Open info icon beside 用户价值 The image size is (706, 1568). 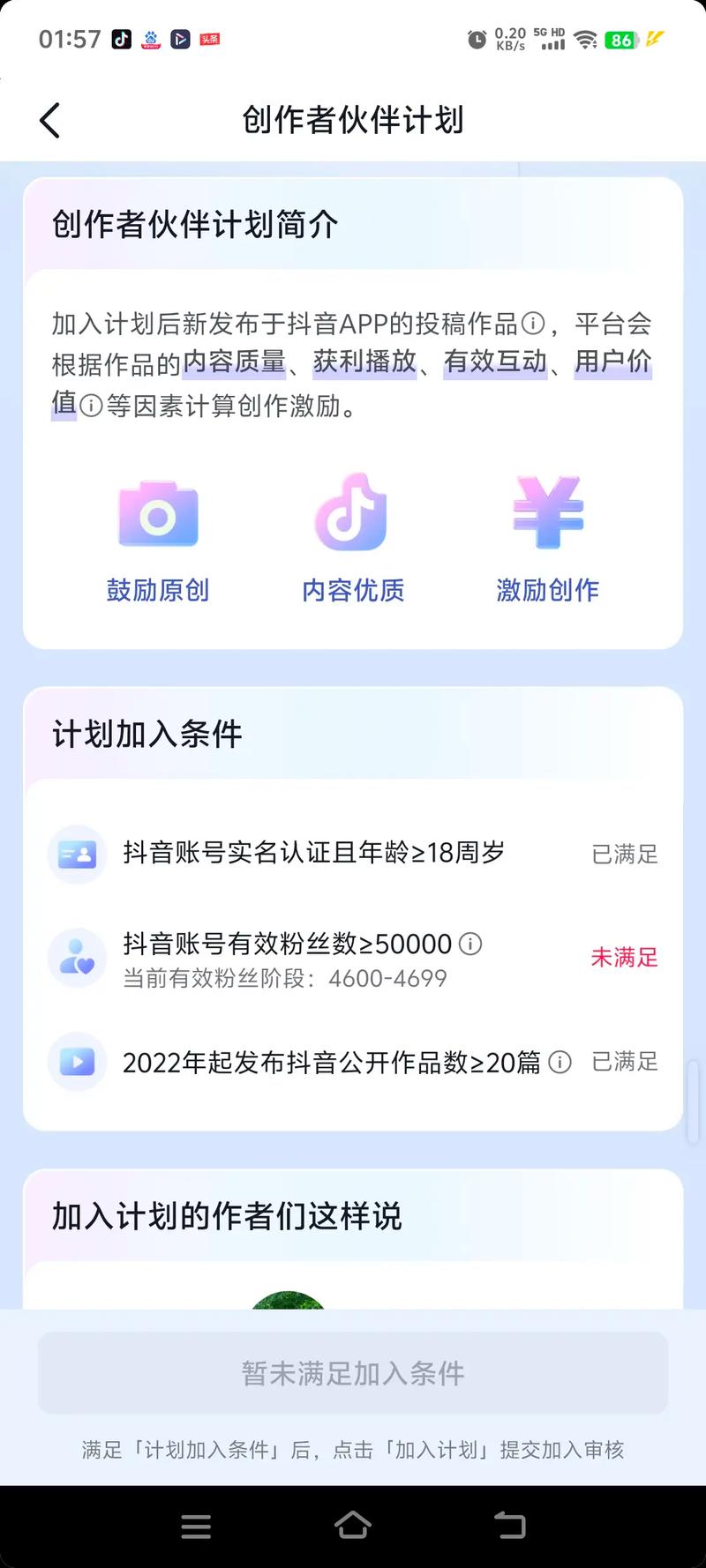(x=91, y=405)
